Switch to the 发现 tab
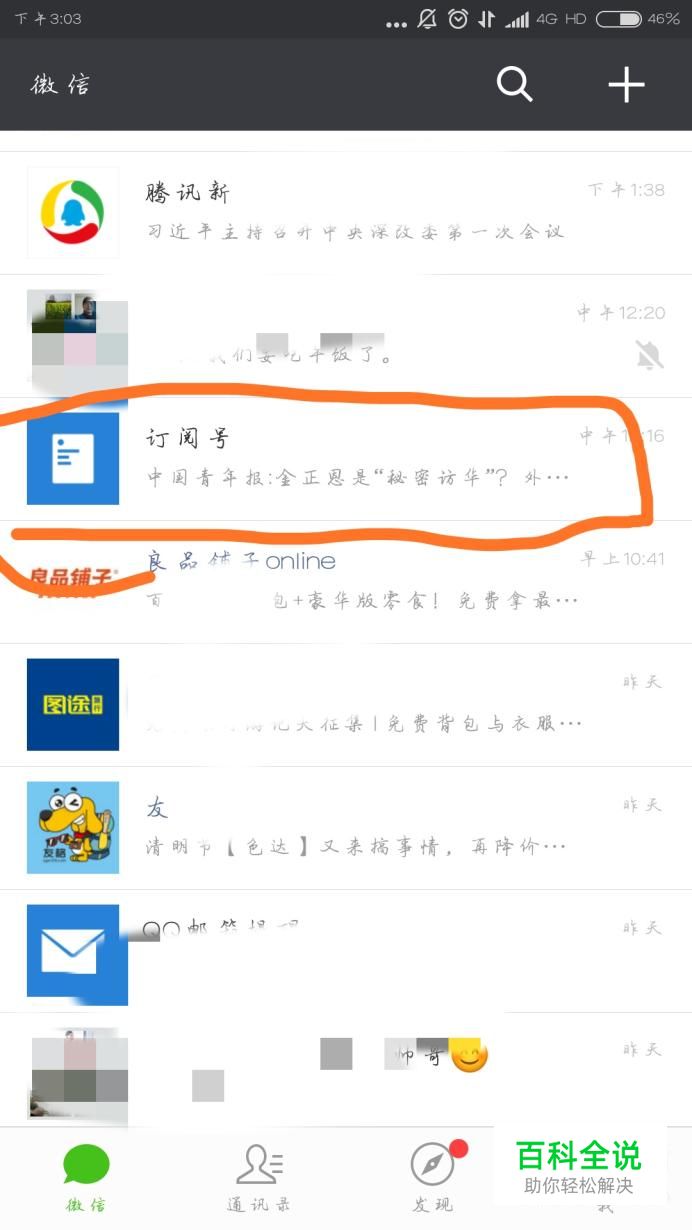692x1230 pixels. click(x=432, y=1178)
